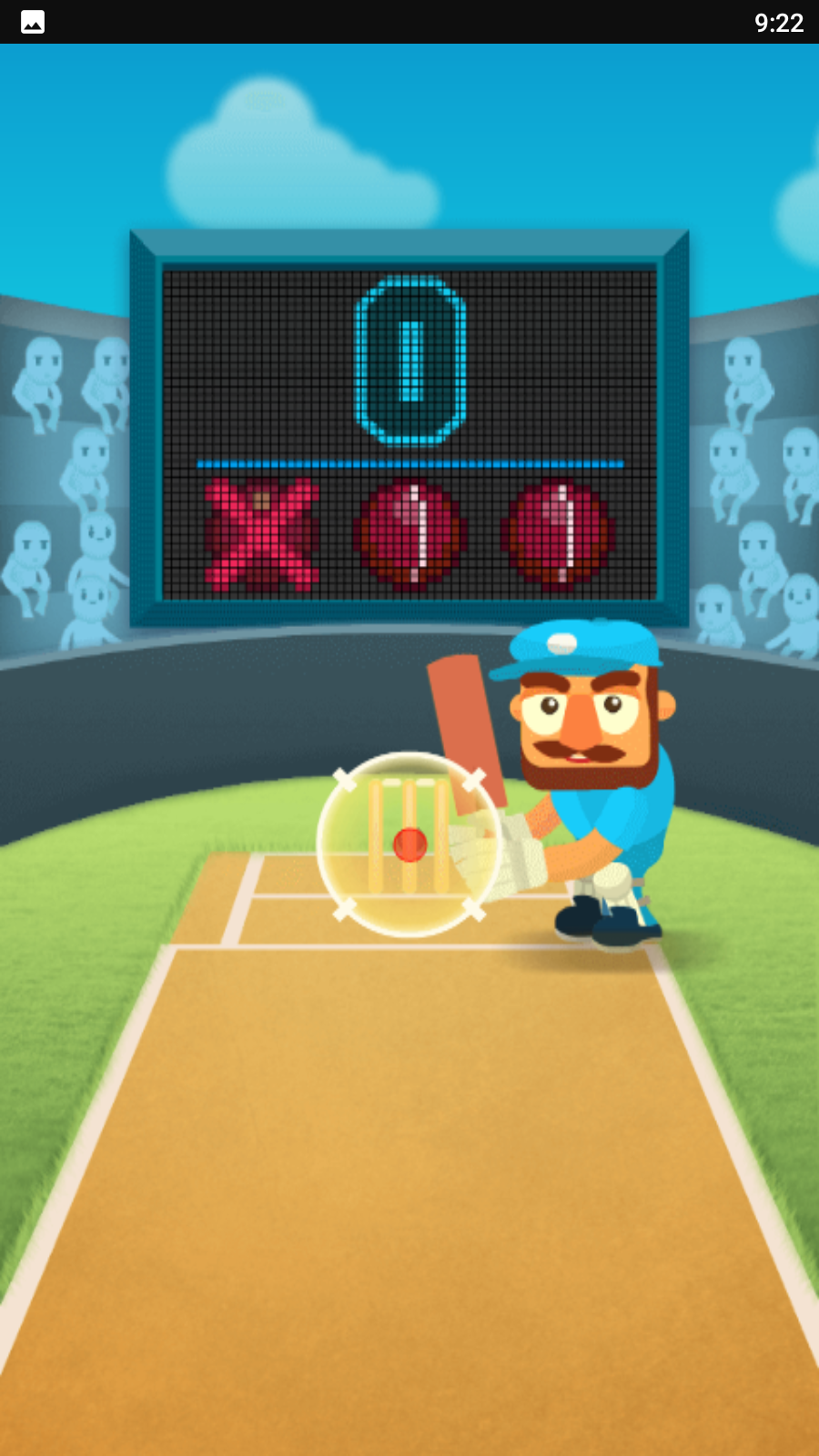Hit the red ball in the target circle
819x1456 pixels.
(x=409, y=844)
